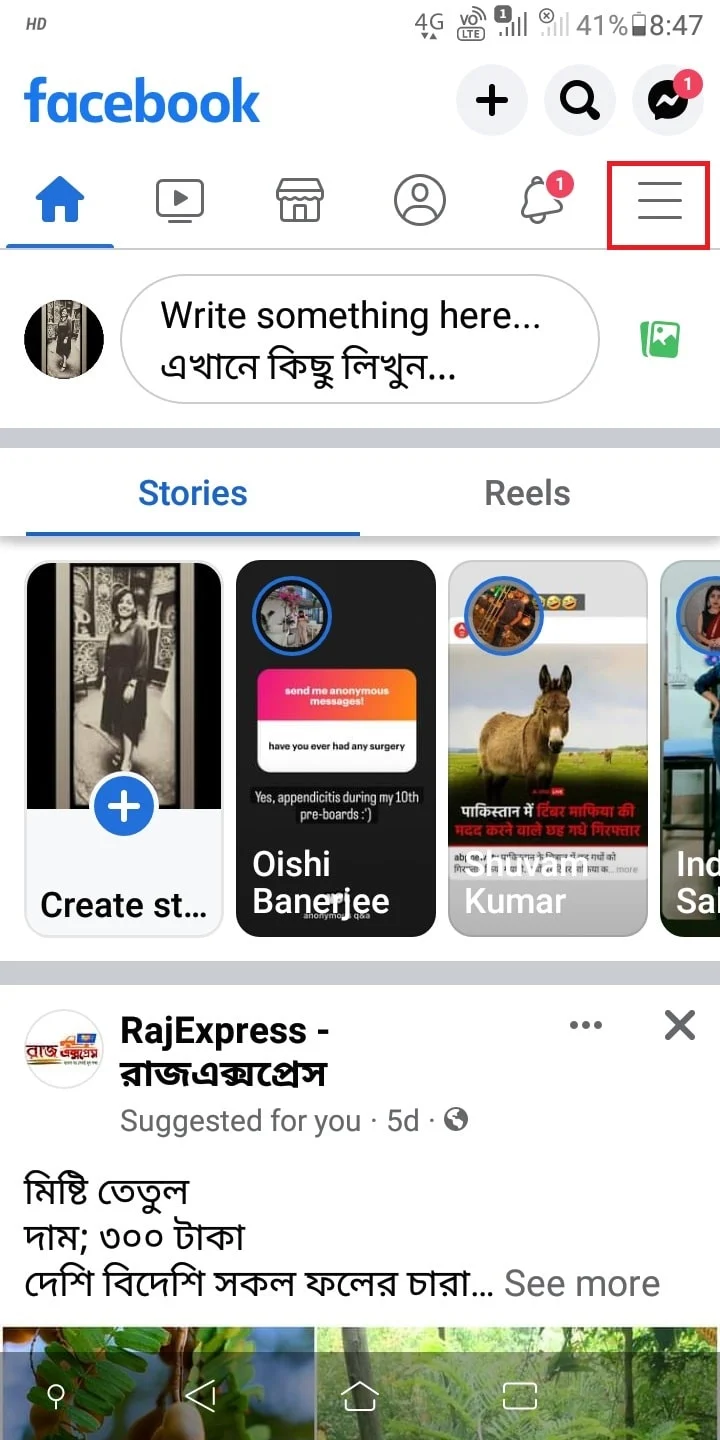Open the hamburger menu
Viewport: 720px width, 1440px height.
(x=659, y=203)
